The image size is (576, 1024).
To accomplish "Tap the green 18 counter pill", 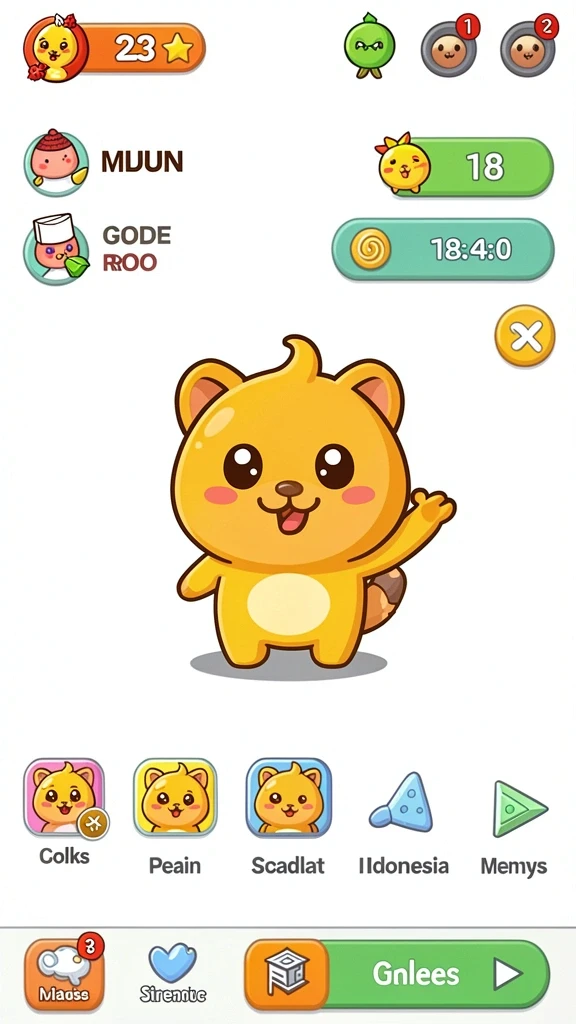I will 464,166.
